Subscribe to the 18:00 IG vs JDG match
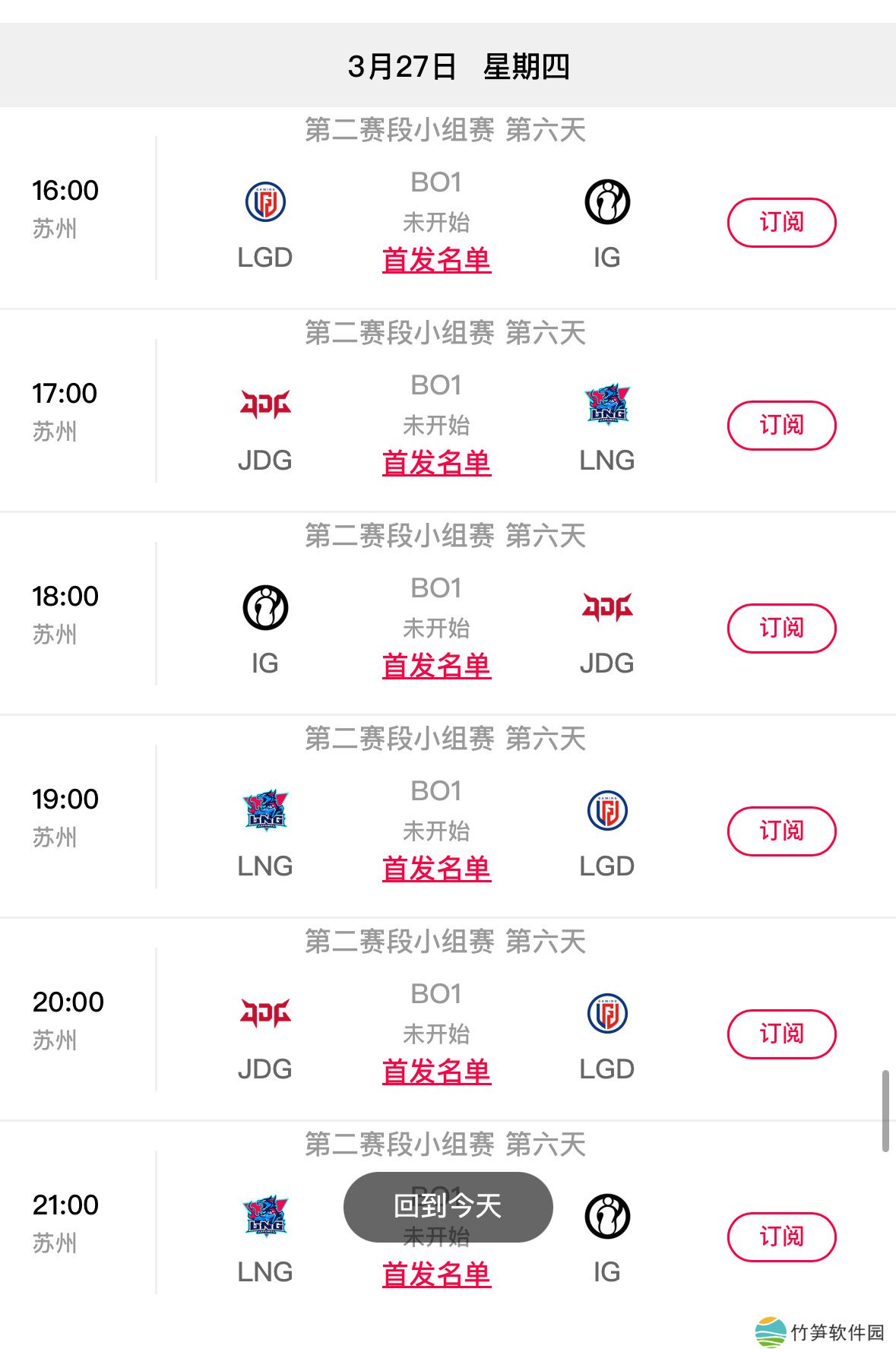 (781, 629)
